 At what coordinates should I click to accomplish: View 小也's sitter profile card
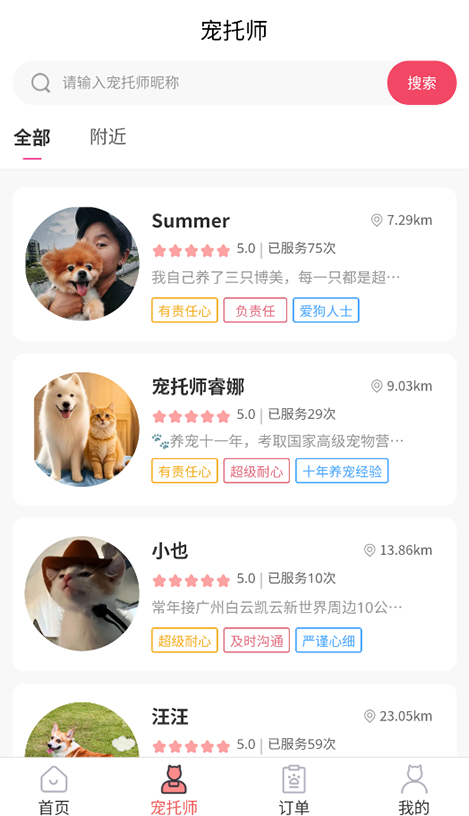(235, 594)
